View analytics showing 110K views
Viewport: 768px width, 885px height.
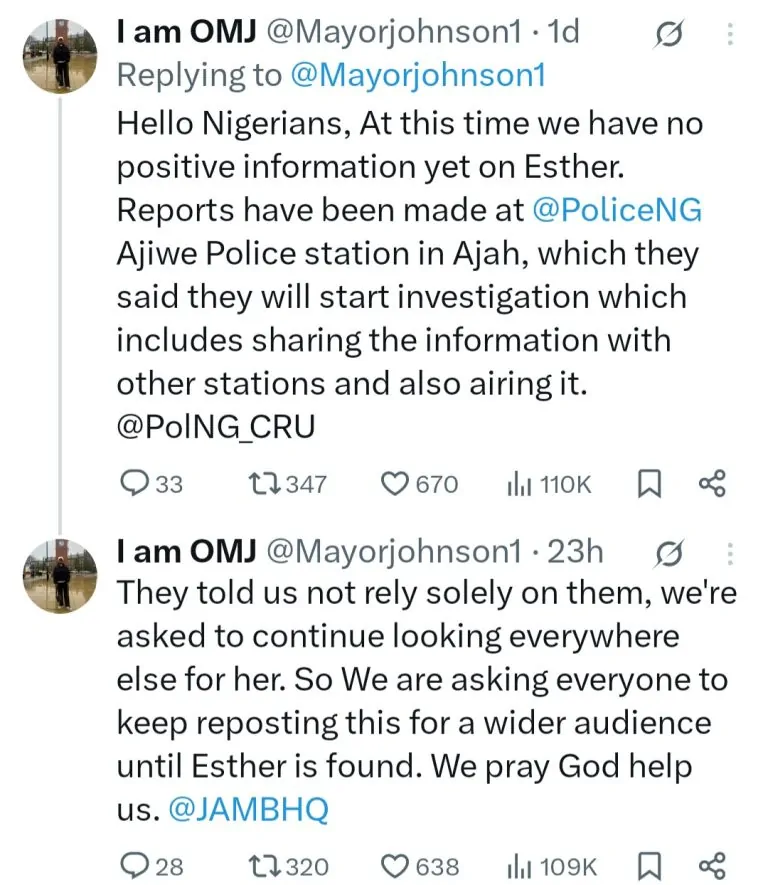point(520,484)
